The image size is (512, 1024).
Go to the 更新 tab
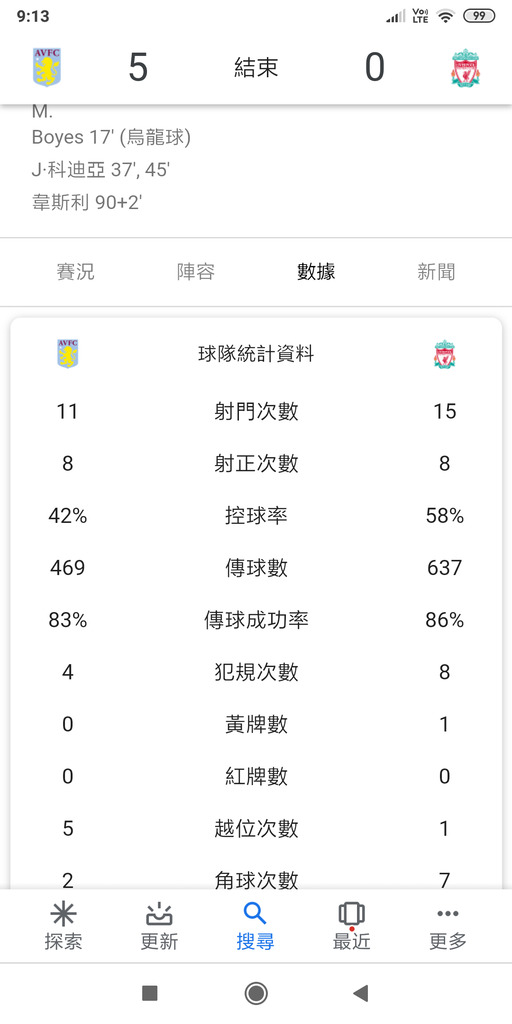159,926
